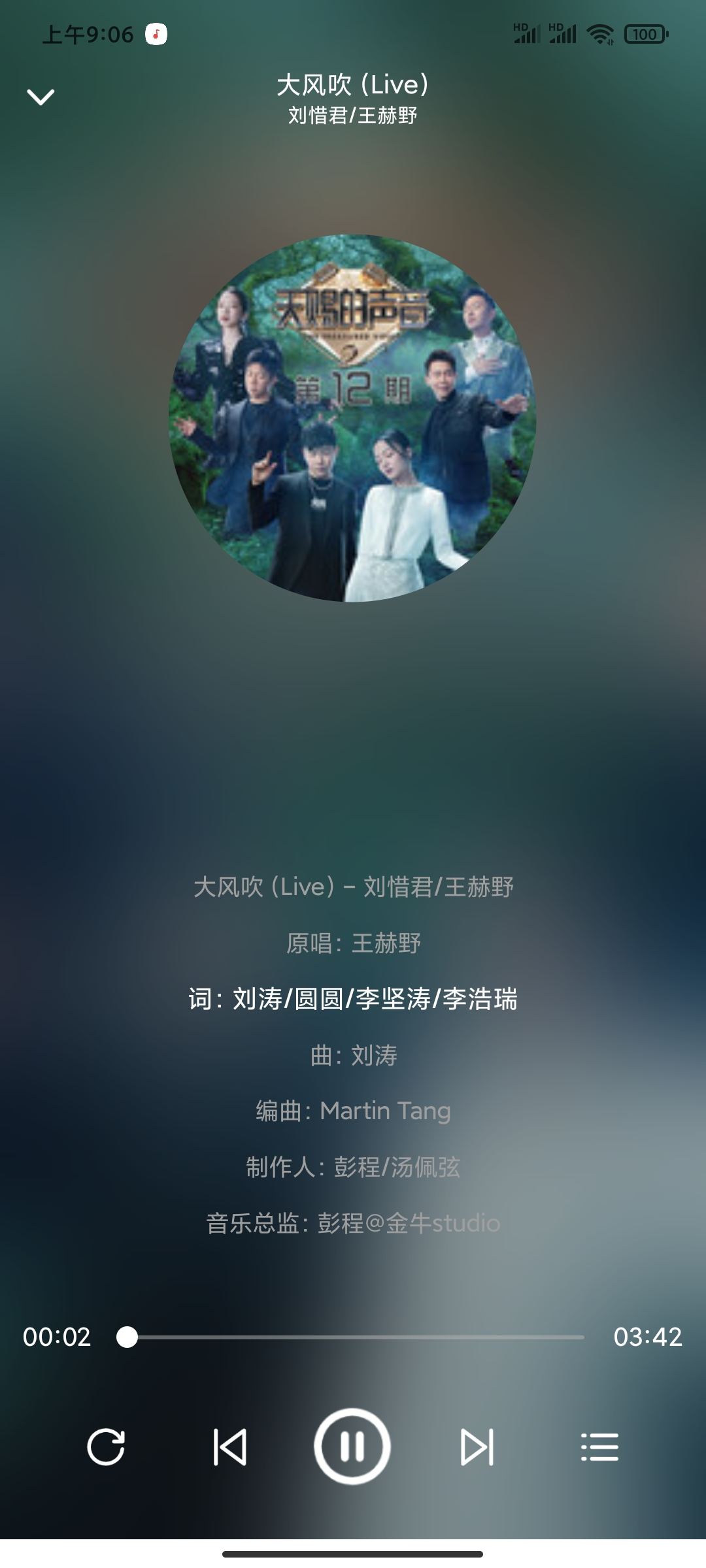Pause the current song
The image size is (706, 1568).
tap(352, 1446)
